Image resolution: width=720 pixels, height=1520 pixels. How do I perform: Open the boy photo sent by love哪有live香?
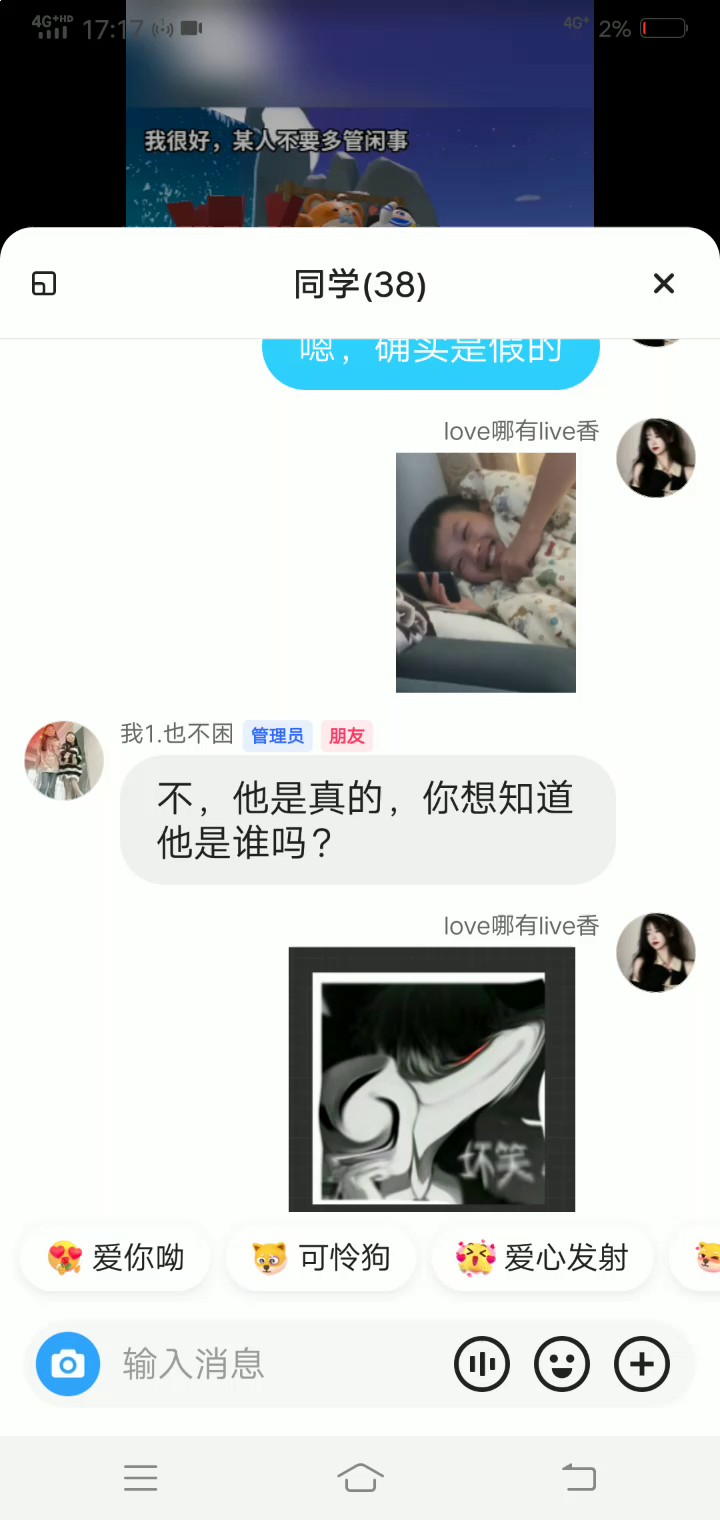pyautogui.click(x=486, y=572)
